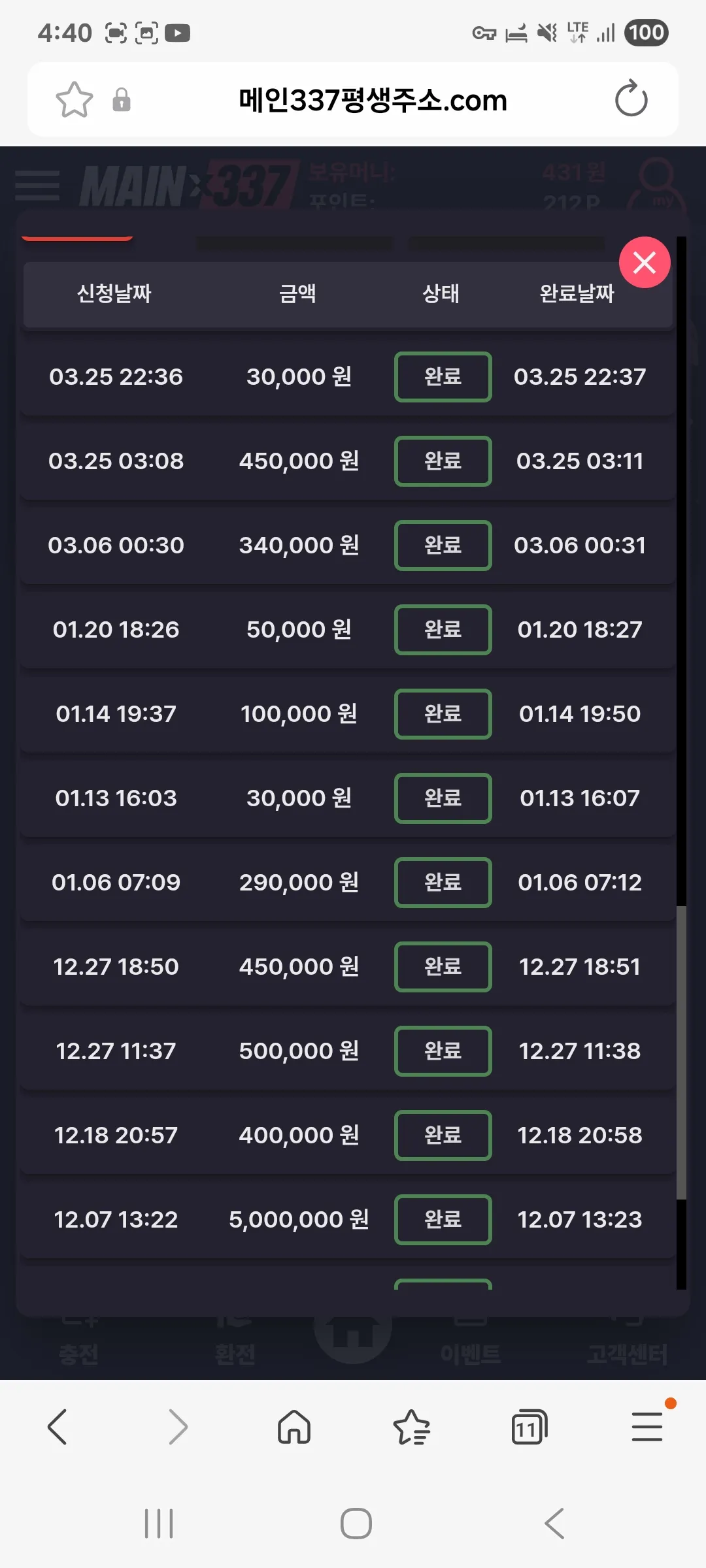Open the browser hamburger menu
706x1568 pixels.
(647, 1426)
